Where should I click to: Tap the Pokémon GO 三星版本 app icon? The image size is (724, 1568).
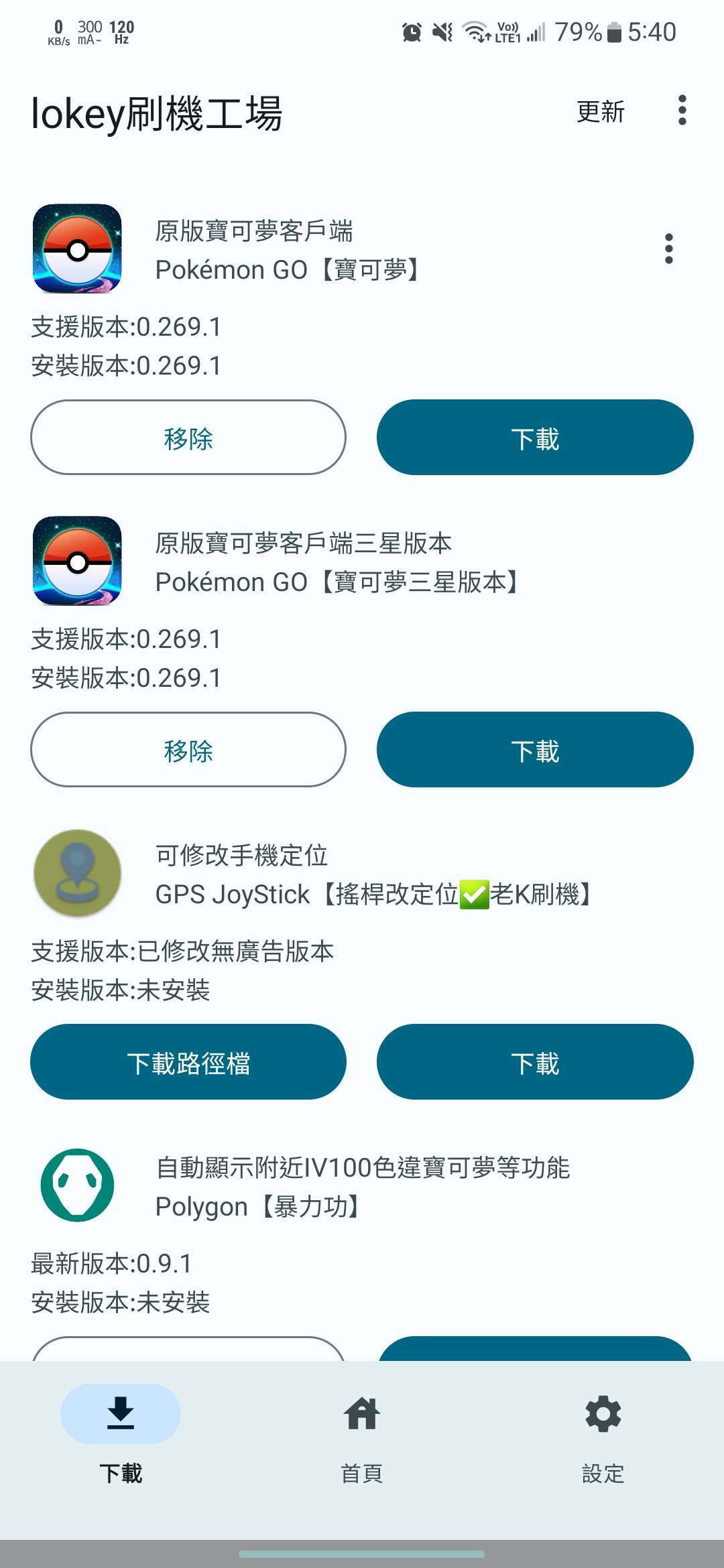coord(76,563)
